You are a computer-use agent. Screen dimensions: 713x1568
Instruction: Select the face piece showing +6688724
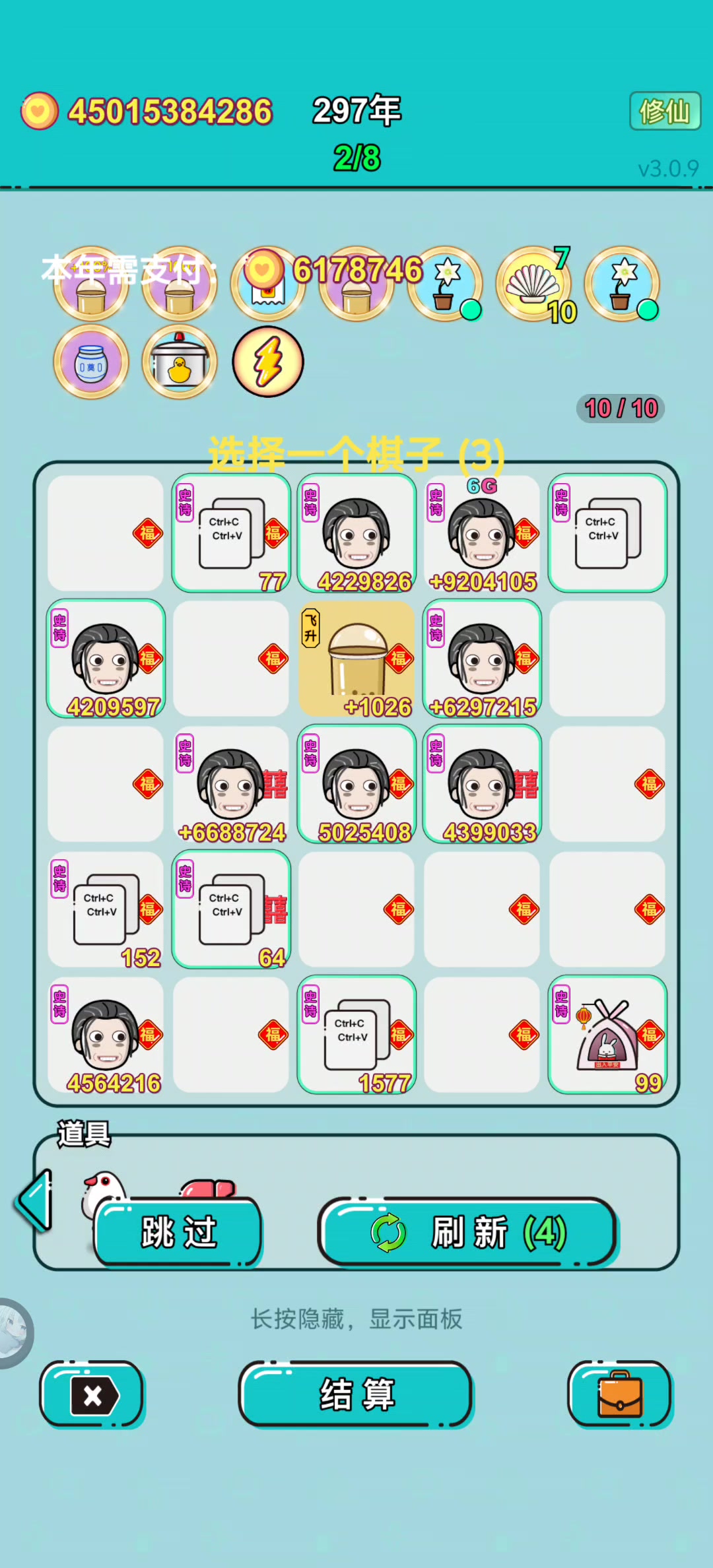pos(231,784)
